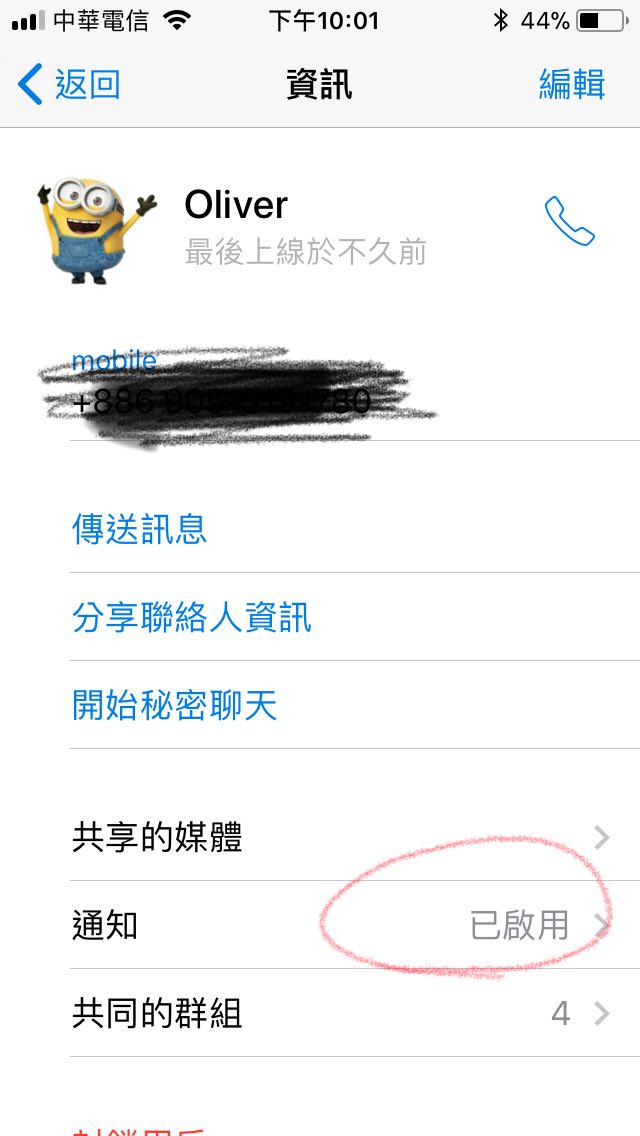
Task: View 共同的群組 shared groups
Action: click(x=340, y=1014)
